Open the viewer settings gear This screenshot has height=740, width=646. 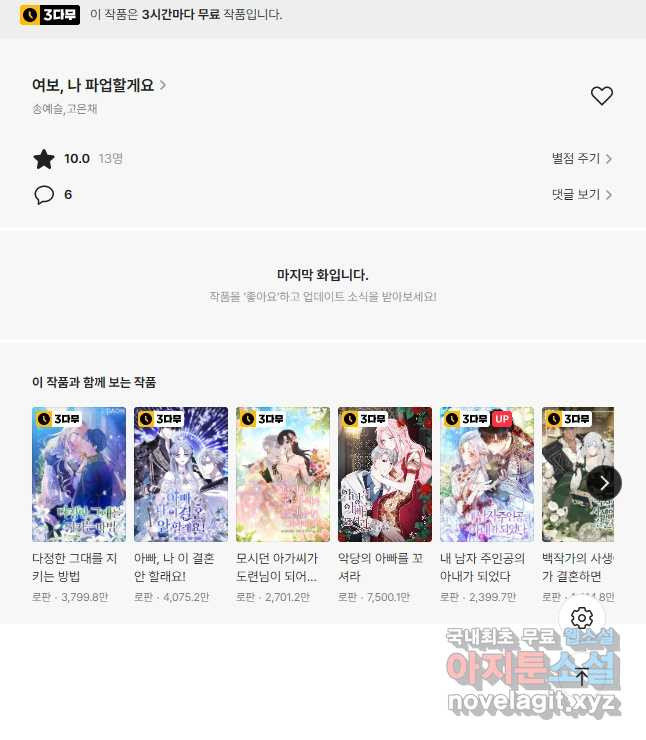[x=582, y=618]
